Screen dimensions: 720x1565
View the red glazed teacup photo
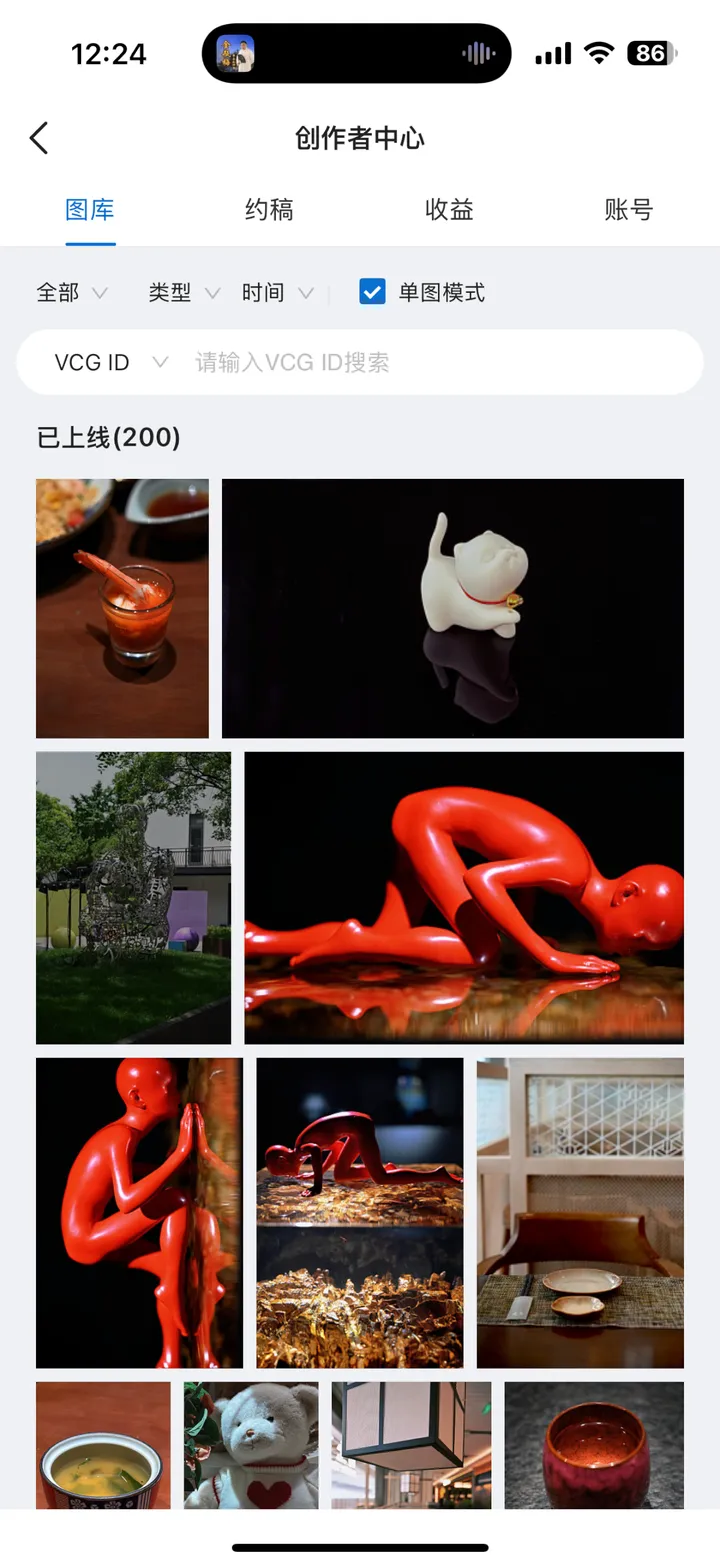click(594, 1444)
